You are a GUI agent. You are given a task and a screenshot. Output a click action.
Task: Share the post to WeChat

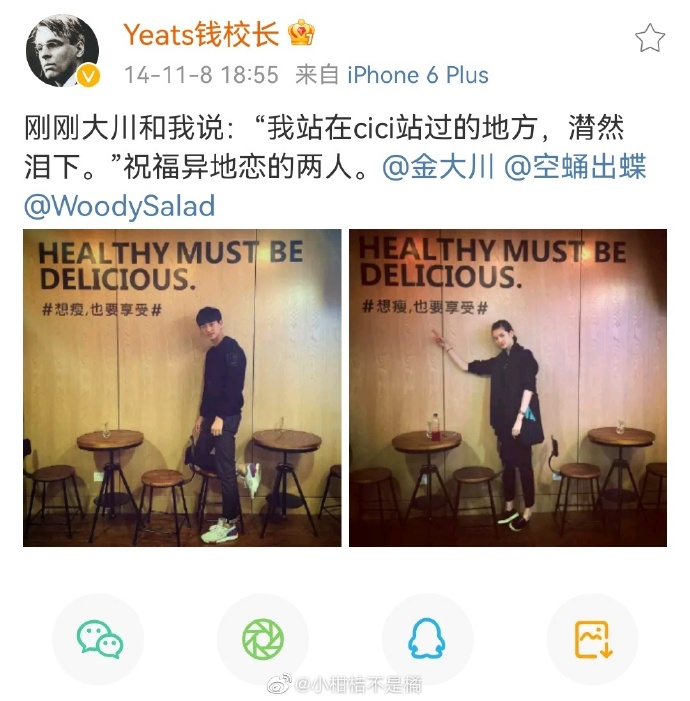point(99,639)
